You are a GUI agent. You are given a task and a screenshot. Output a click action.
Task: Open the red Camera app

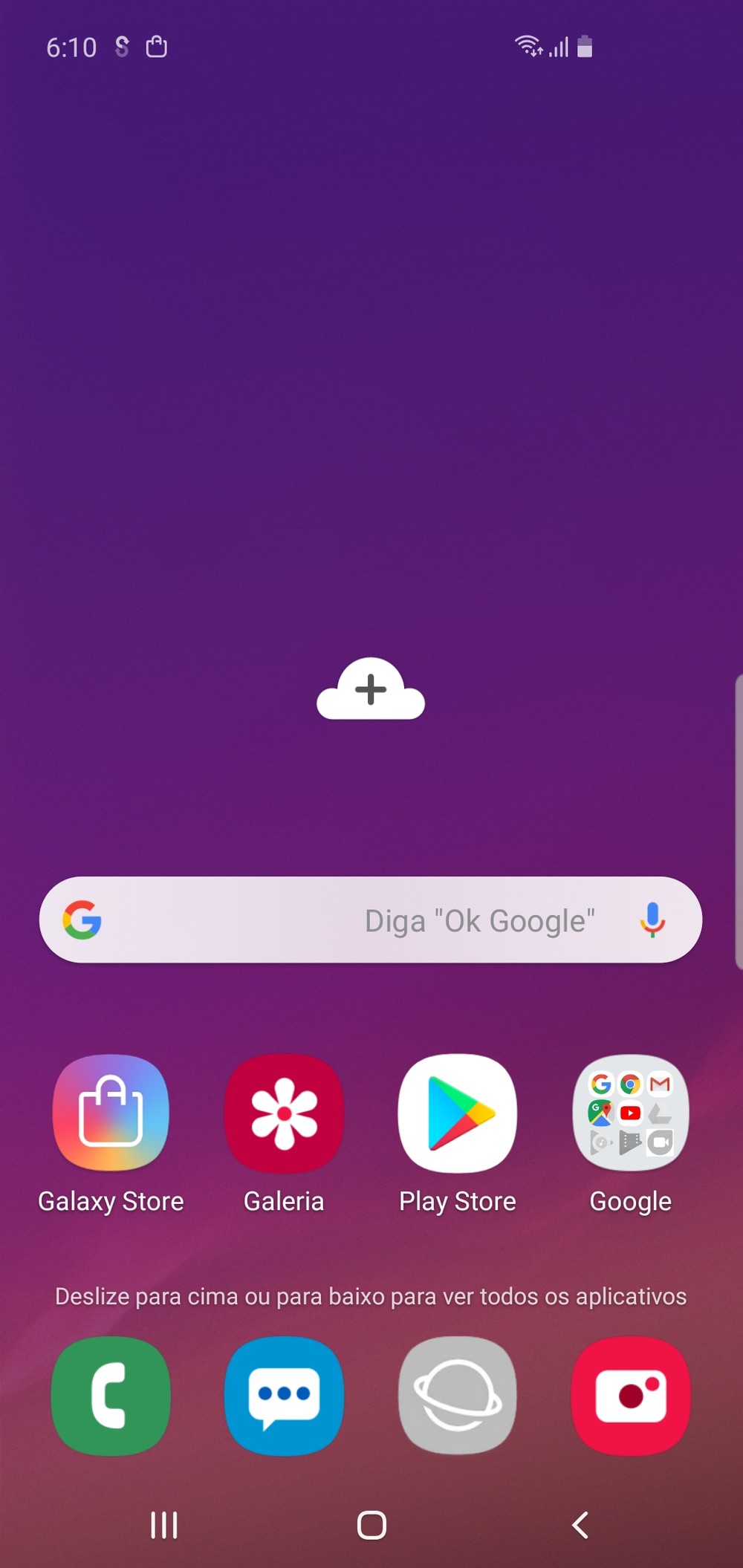630,1396
